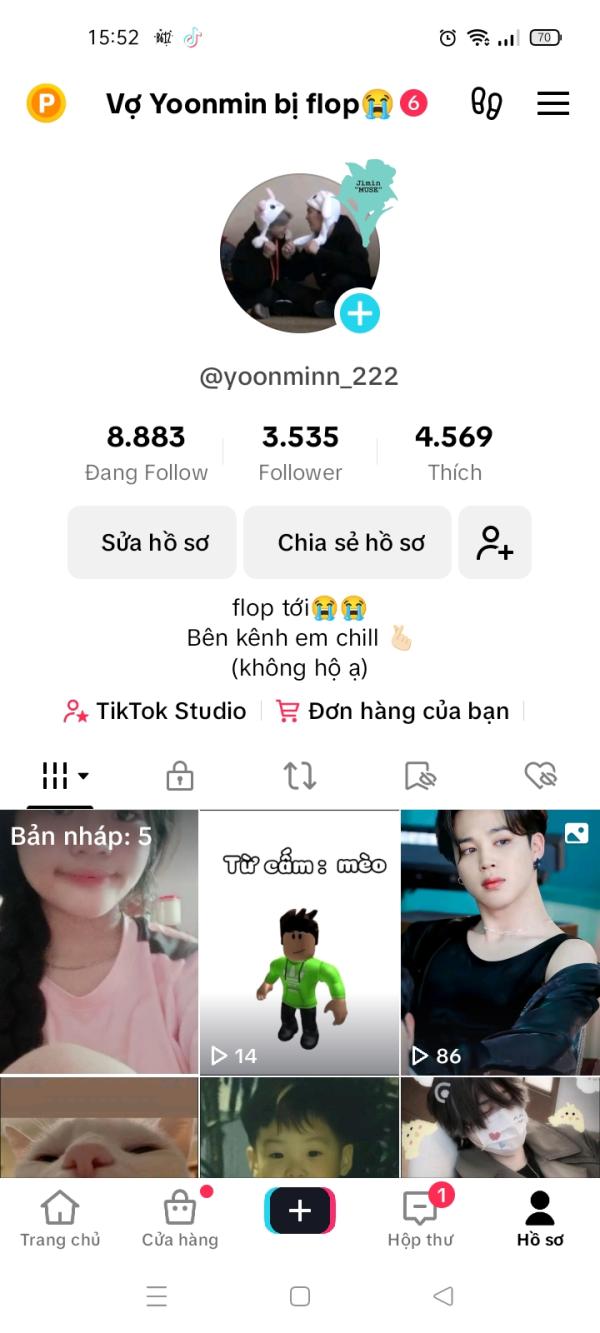Switch to the reposts tab
This screenshot has height=1333, width=600.
(x=300, y=776)
